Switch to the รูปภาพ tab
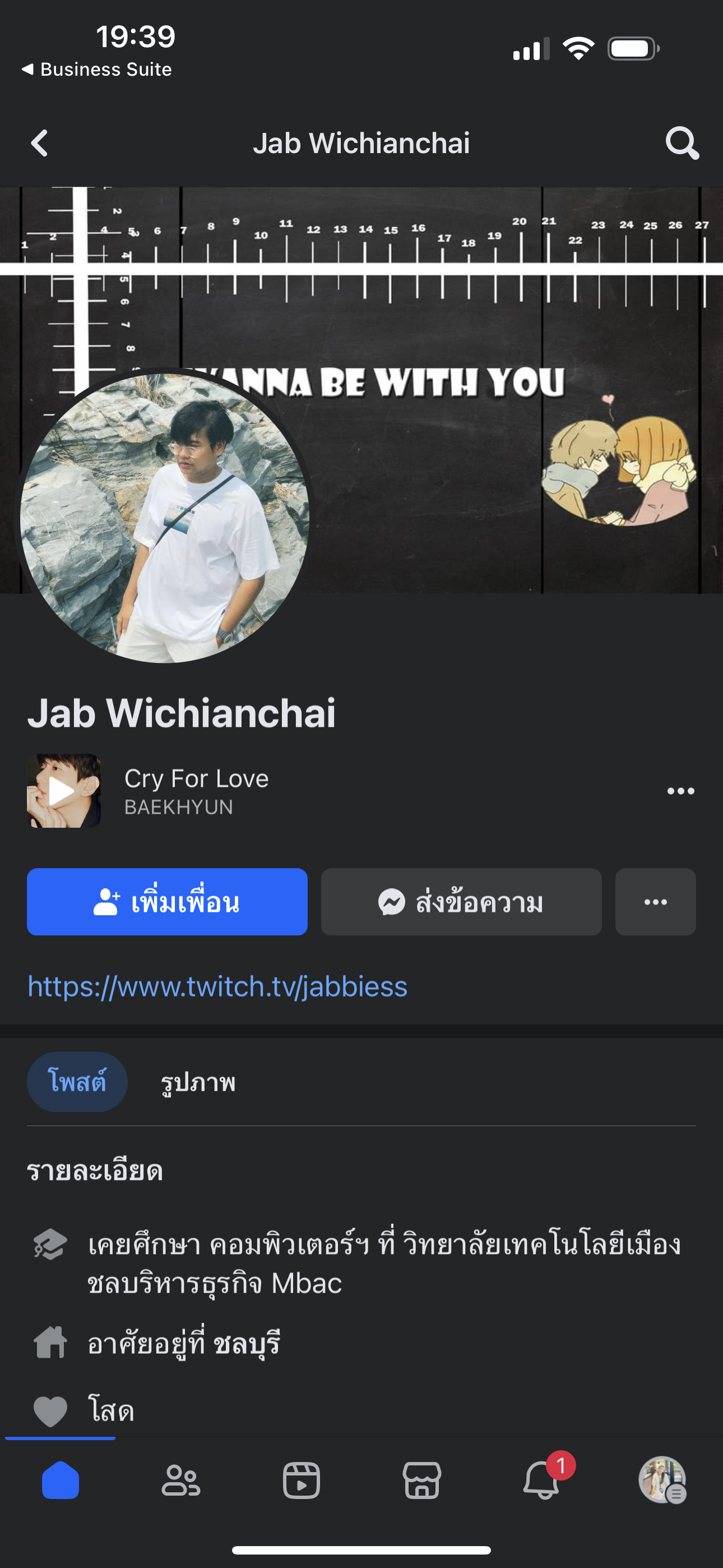 tap(198, 1082)
